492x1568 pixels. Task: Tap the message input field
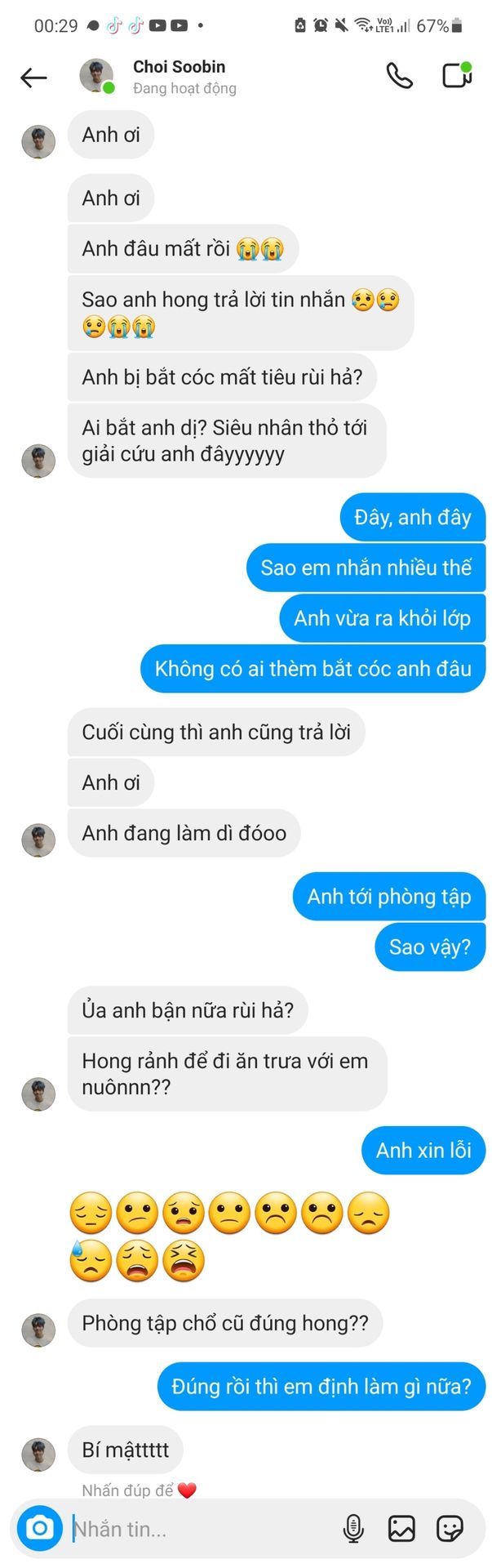[x=196, y=1529]
